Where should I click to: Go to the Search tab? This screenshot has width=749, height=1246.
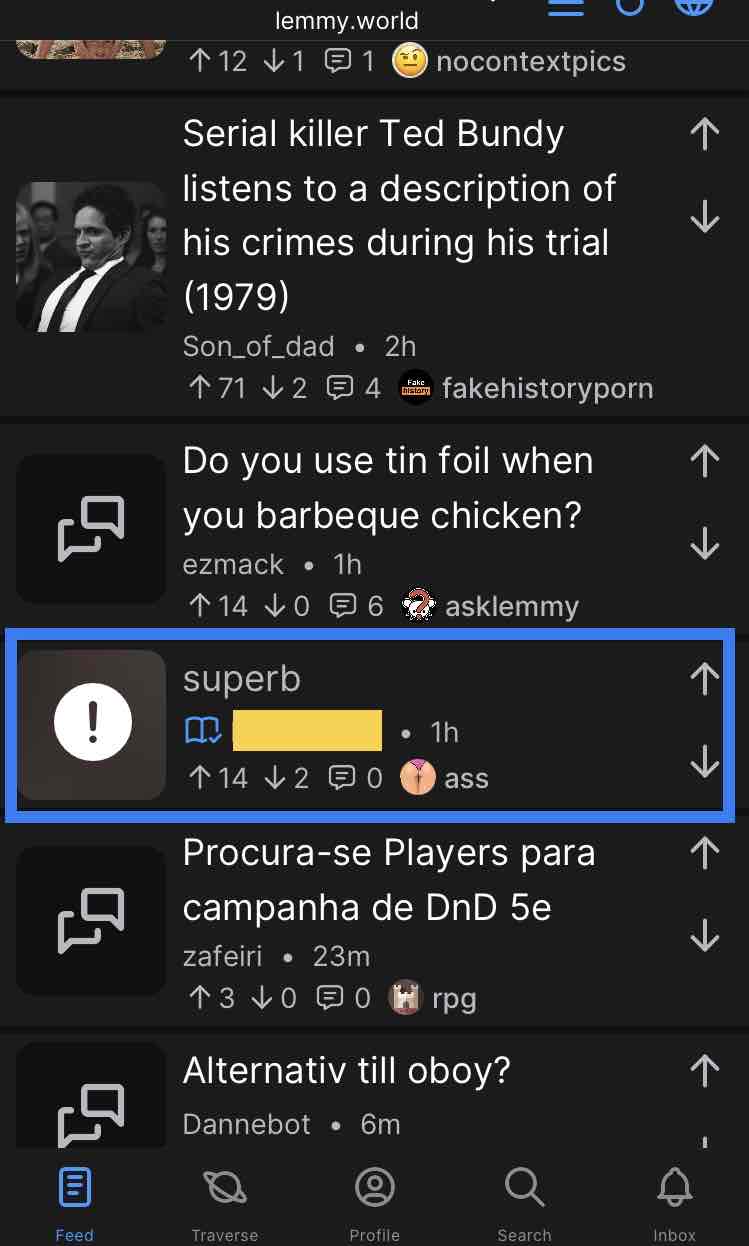pyautogui.click(x=524, y=1204)
